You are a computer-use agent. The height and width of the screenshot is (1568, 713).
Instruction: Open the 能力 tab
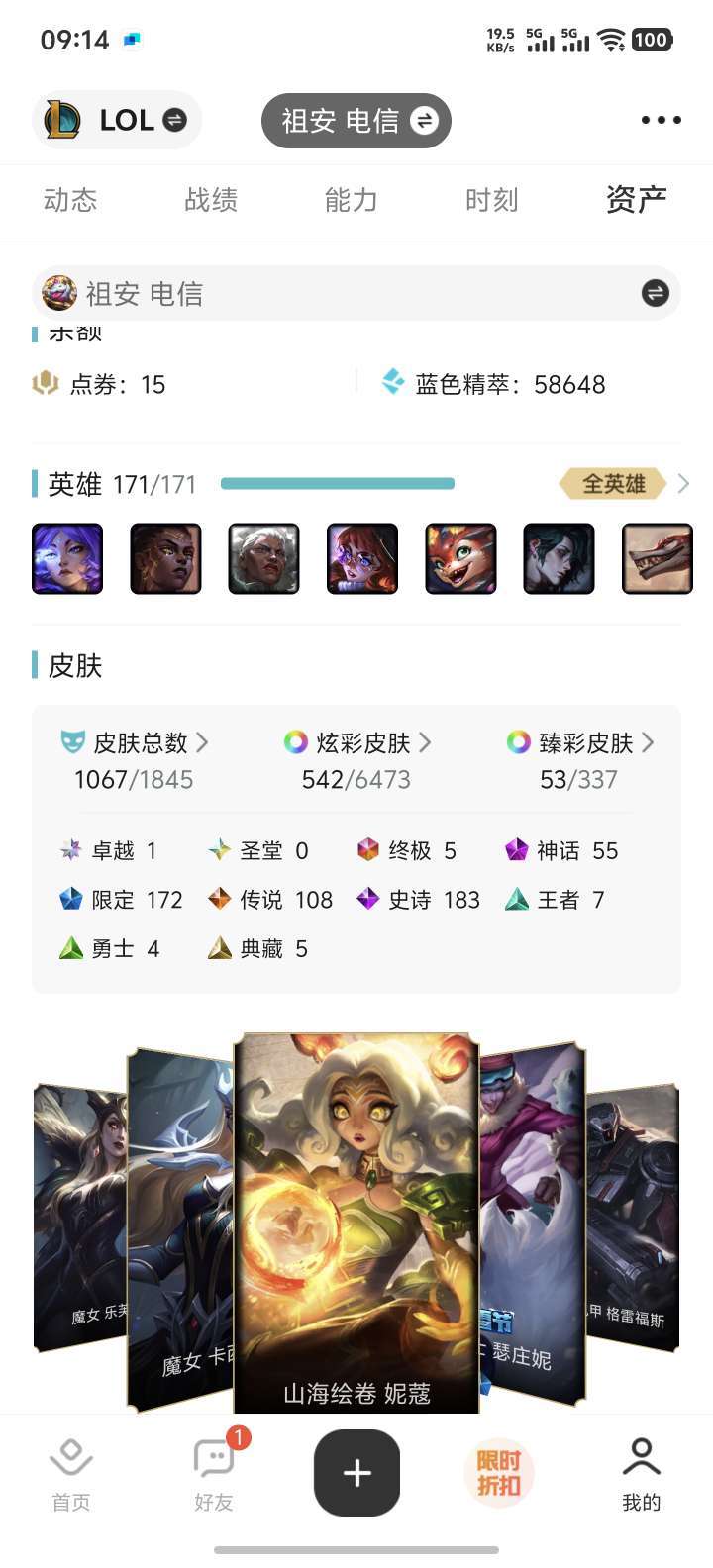point(352,200)
